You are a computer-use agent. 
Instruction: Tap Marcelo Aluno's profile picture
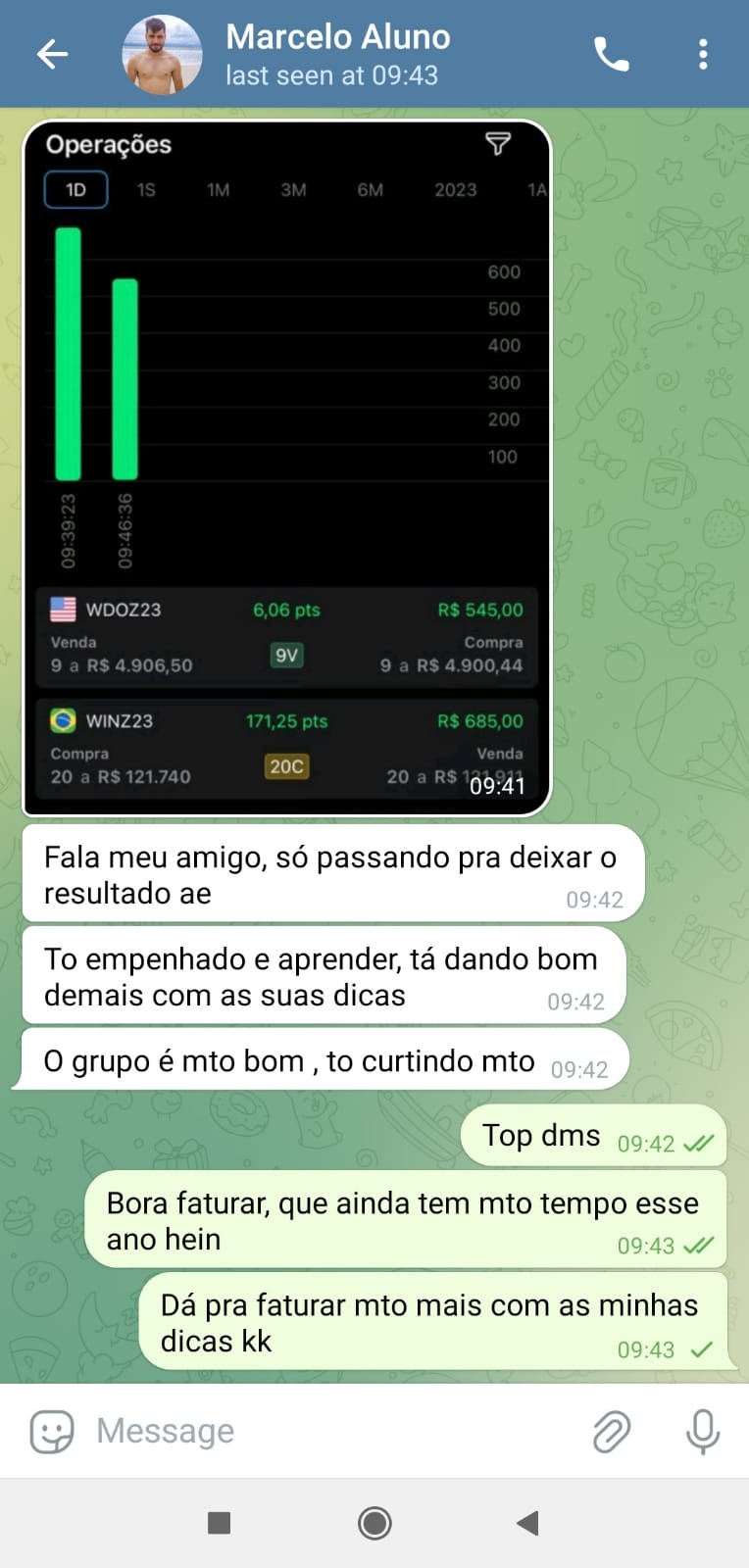[x=162, y=54]
